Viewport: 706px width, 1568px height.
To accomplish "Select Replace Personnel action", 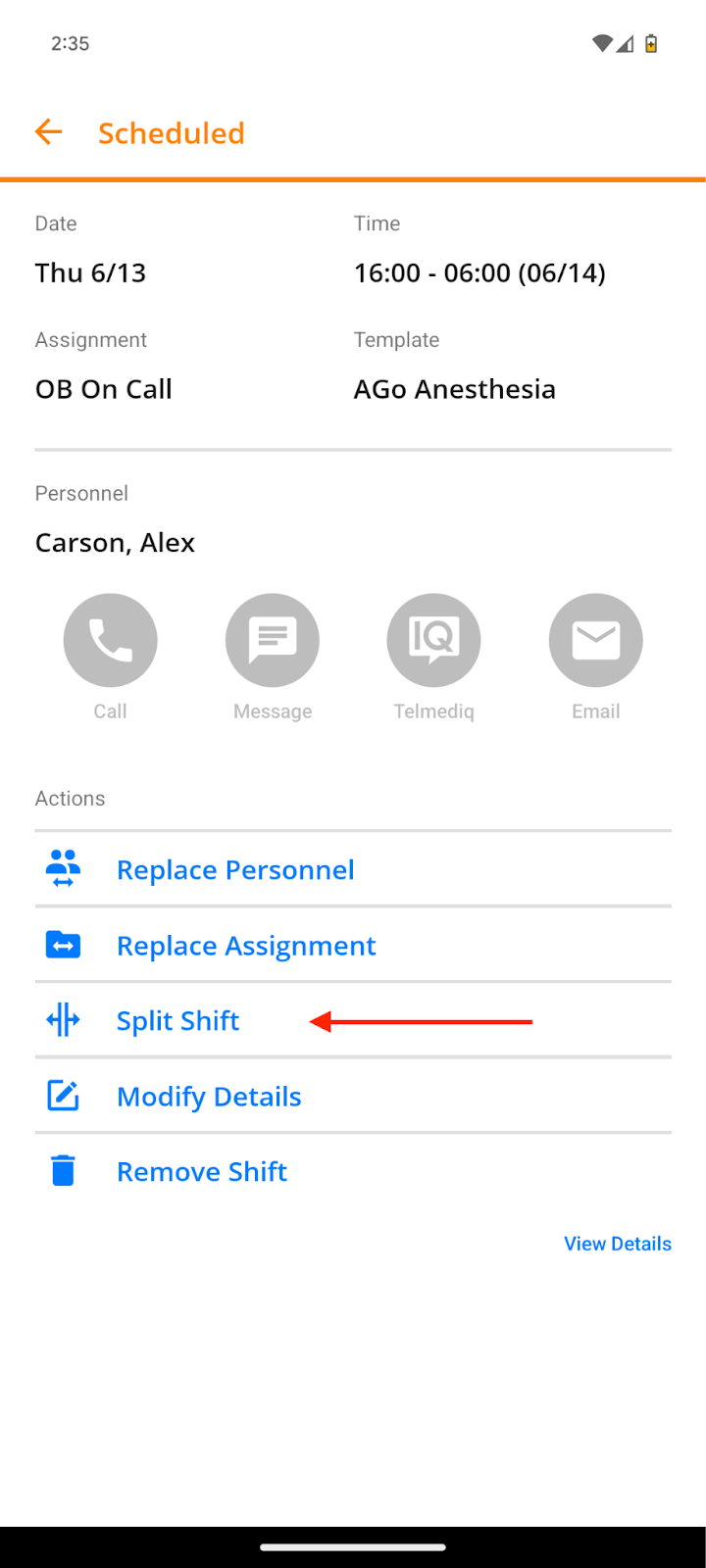I will 353,869.
